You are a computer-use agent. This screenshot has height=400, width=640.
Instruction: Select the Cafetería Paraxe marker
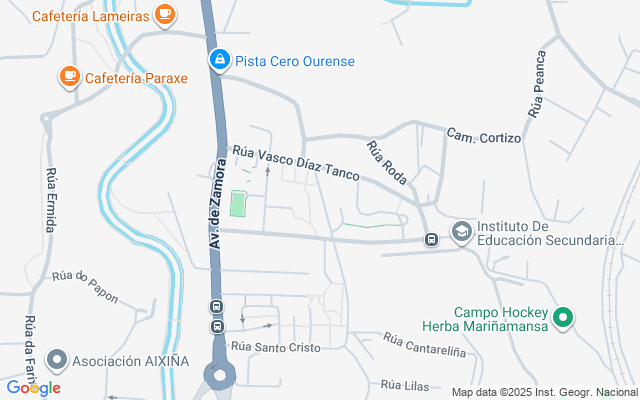click(69, 75)
